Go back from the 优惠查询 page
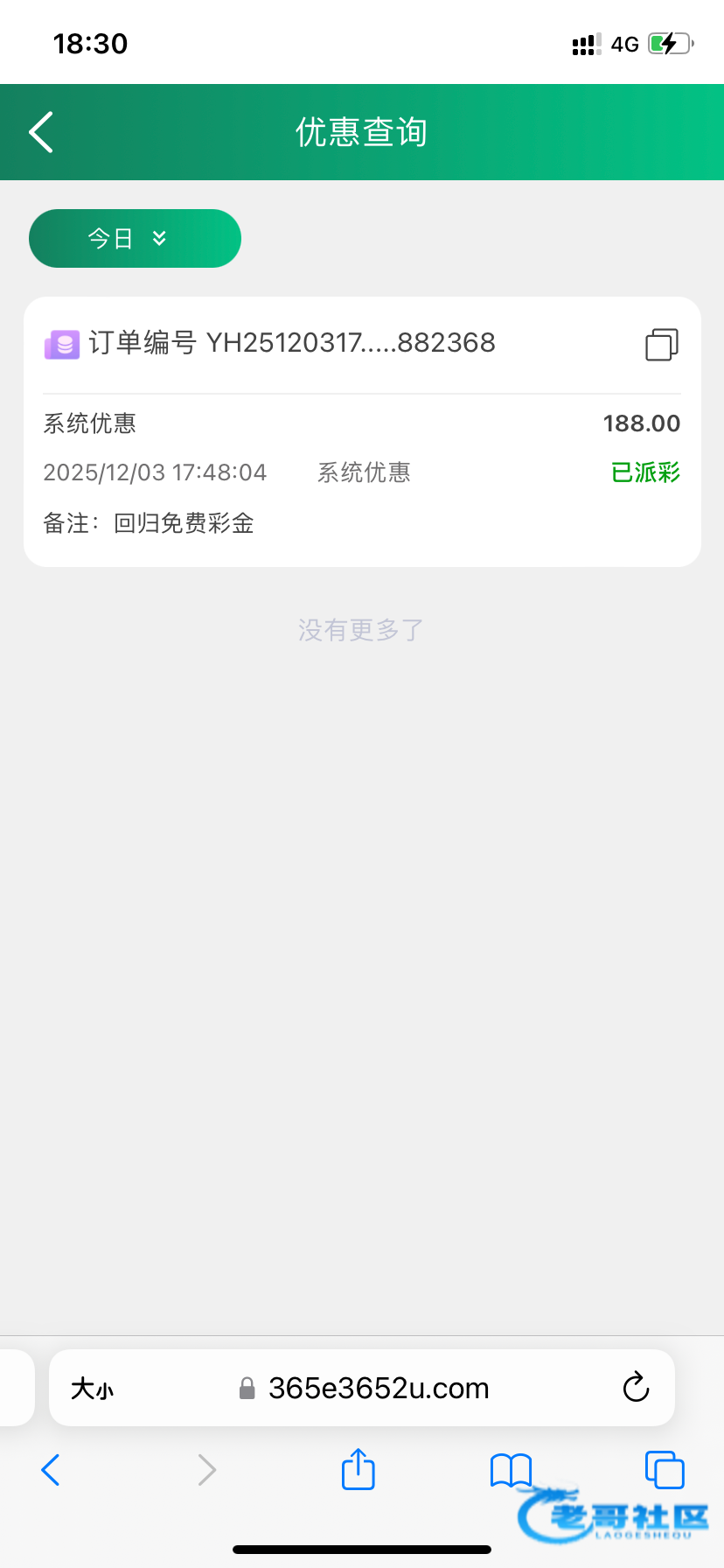 [x=41, y=132]
